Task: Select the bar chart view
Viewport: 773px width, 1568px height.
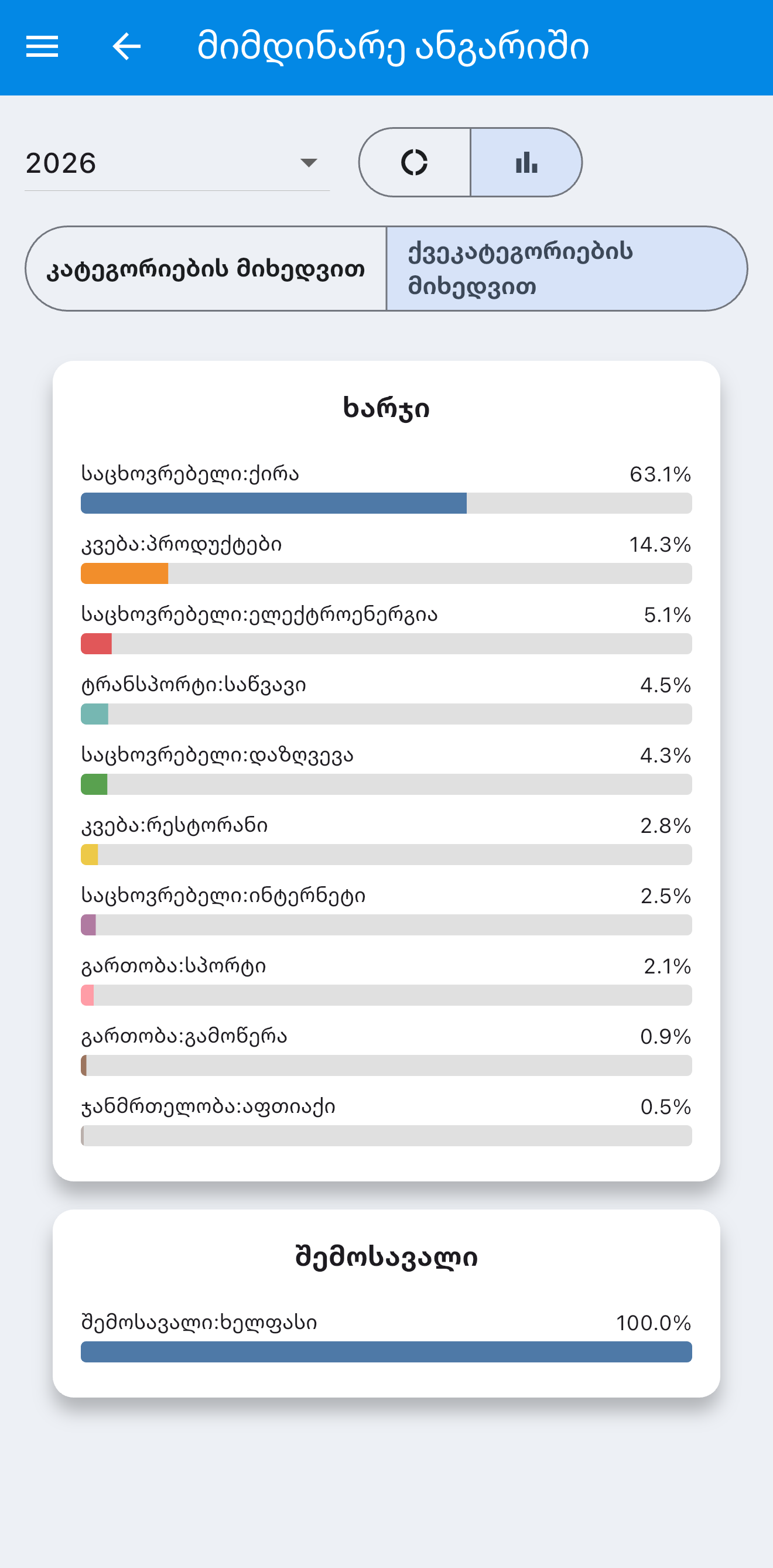Action: pyautogui.click(x=526, y=162)
